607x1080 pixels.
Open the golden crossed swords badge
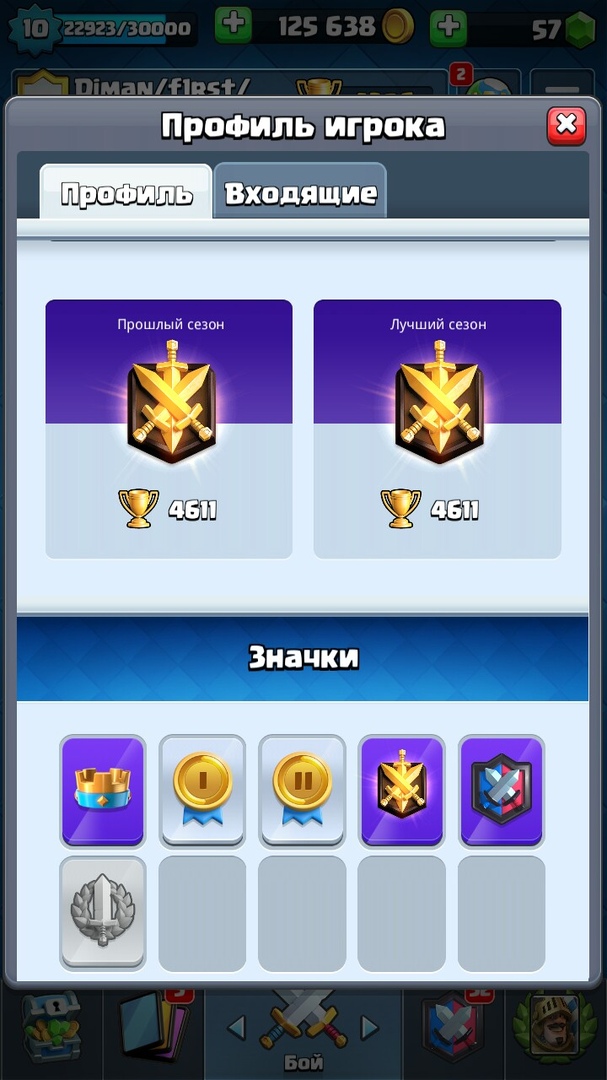click(402, 791)
